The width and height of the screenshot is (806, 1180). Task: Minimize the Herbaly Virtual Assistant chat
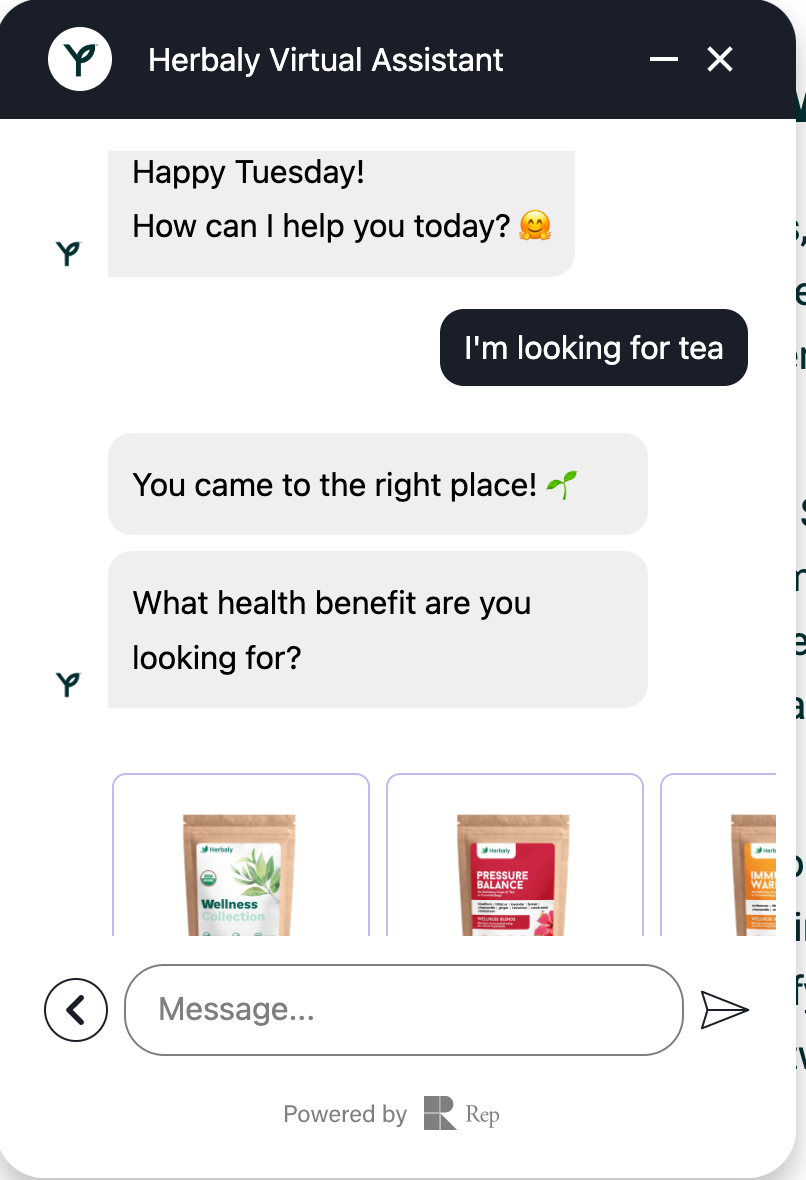(x=663, y=60)
